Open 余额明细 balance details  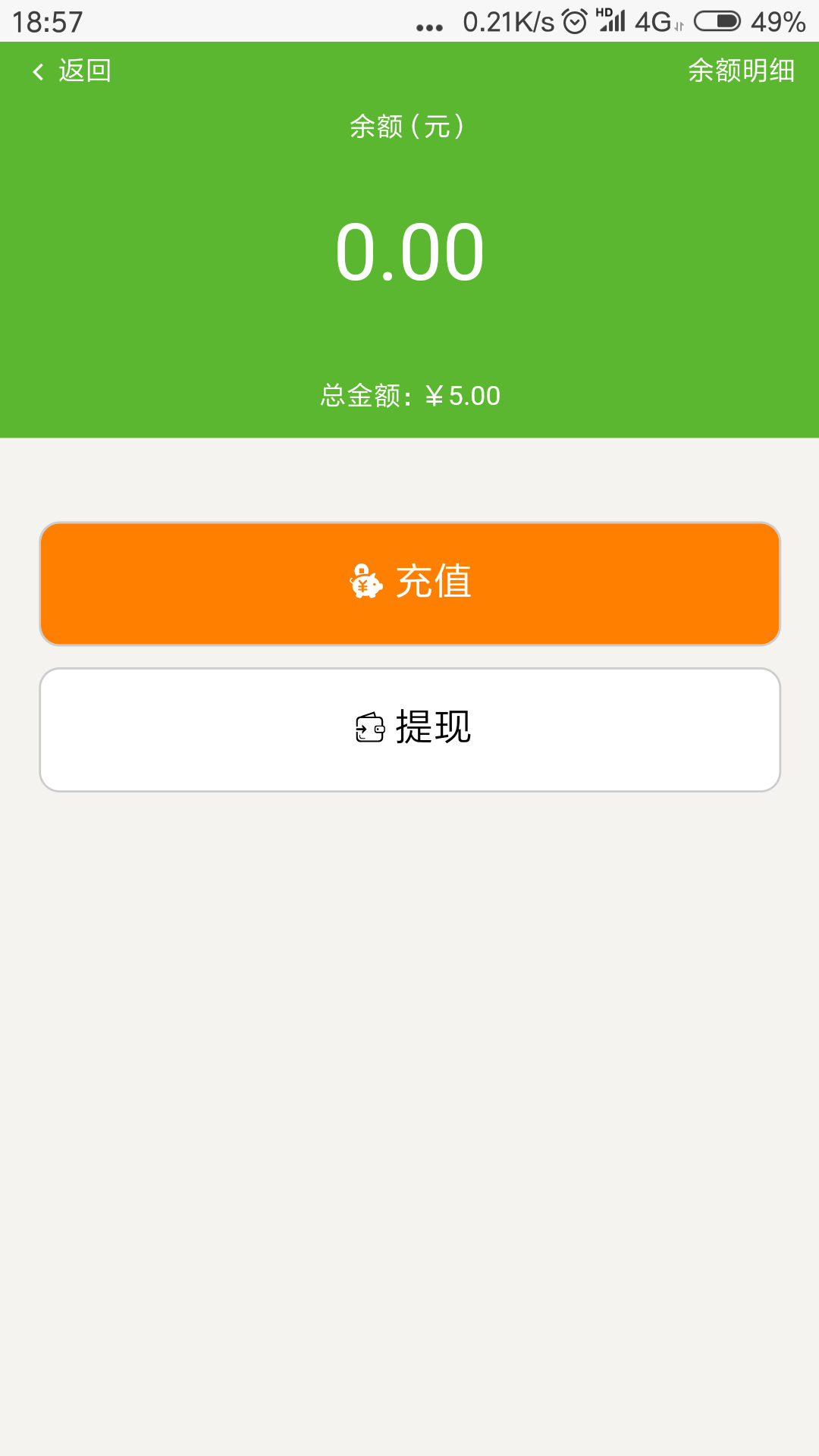(740, 71)
